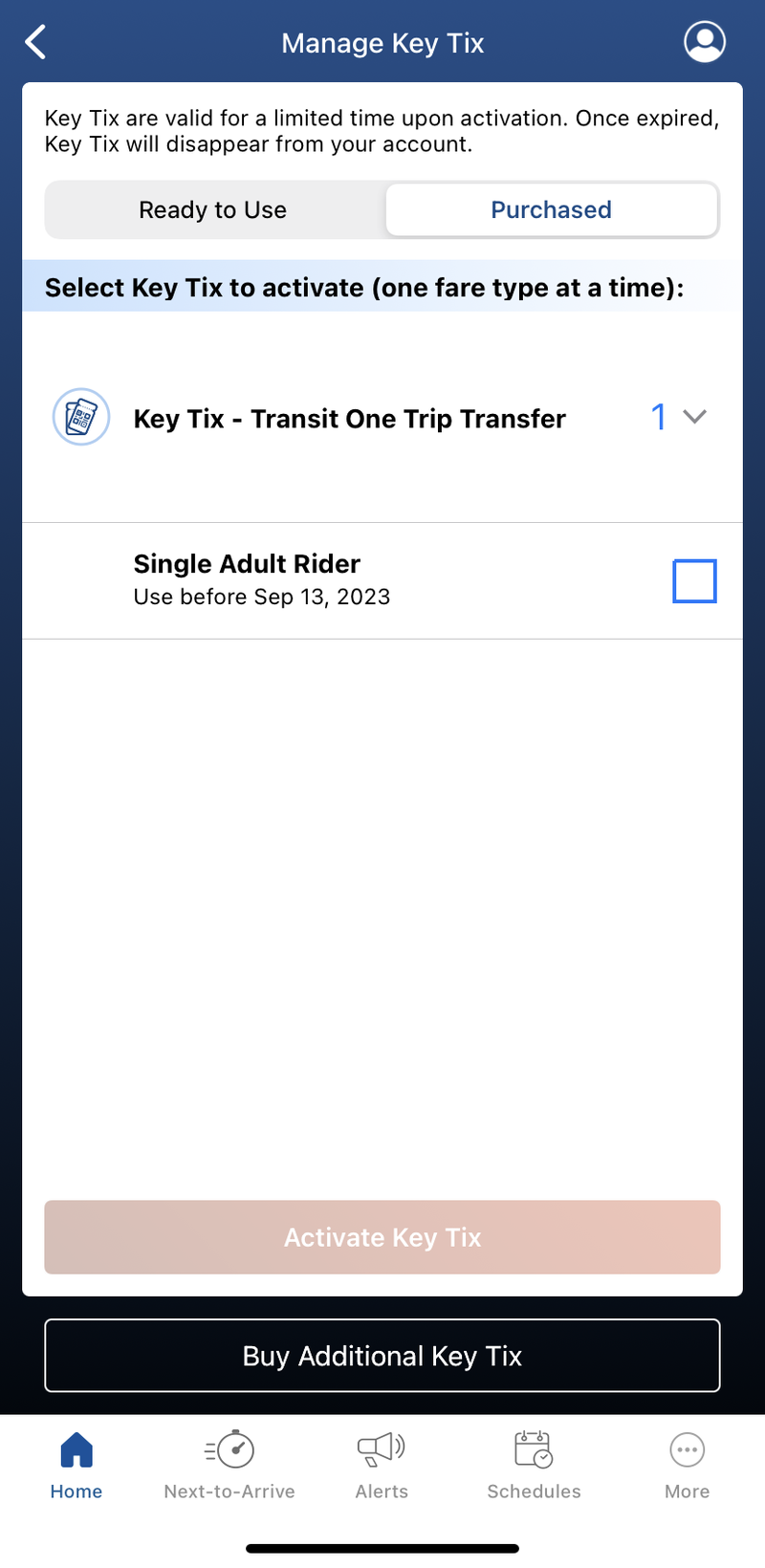Open the Schedules tab
Viewport: 765px width, 1568px height.
point(534,1465)
